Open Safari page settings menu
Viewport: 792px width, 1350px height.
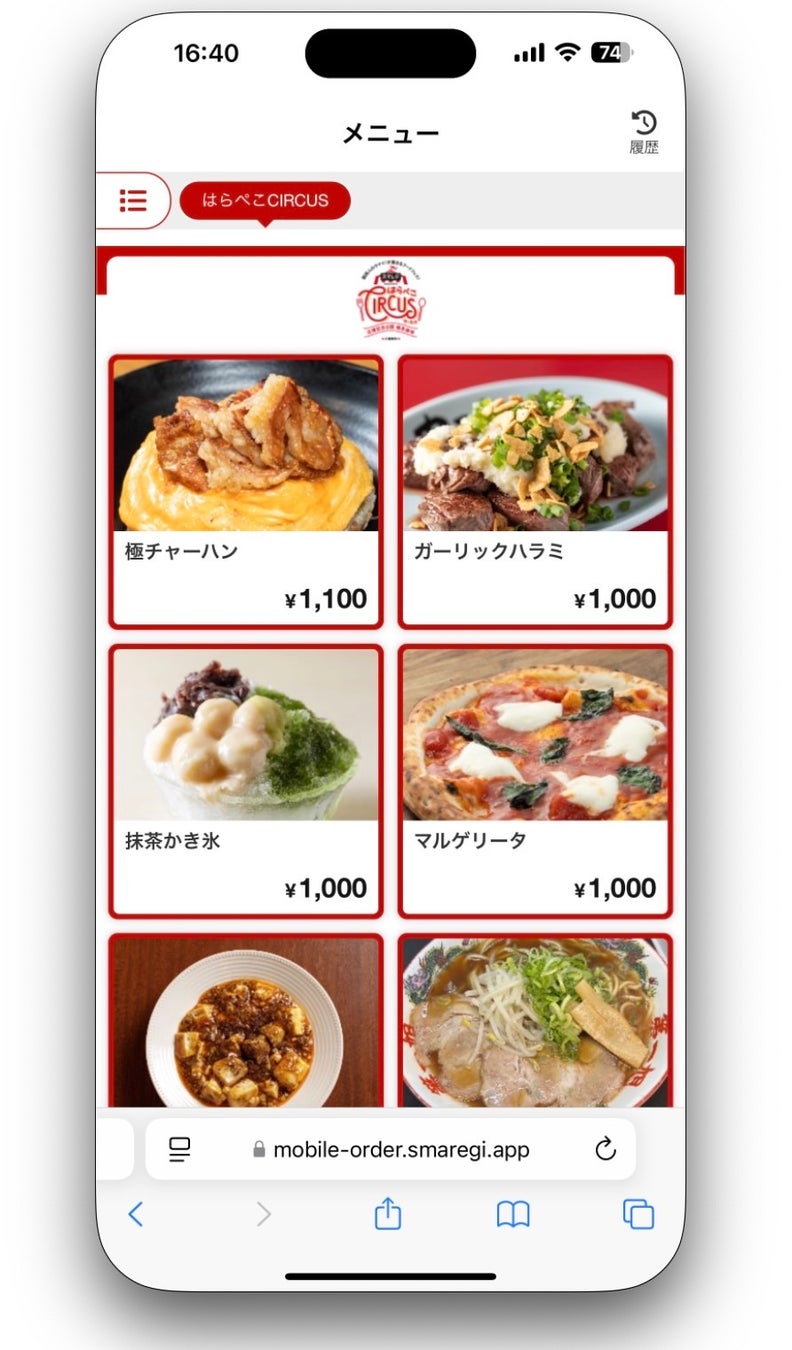point(180,1149)
